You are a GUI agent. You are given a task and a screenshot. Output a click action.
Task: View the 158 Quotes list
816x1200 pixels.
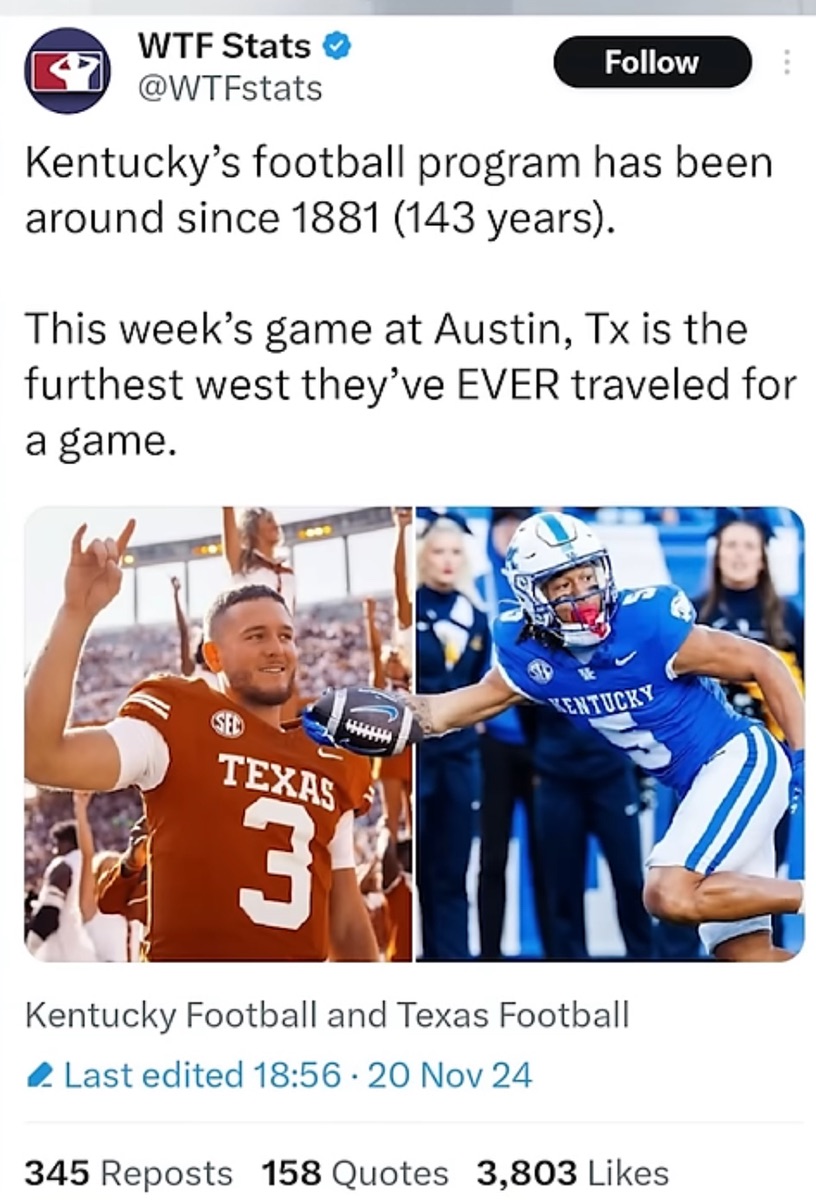[355, 1172]
